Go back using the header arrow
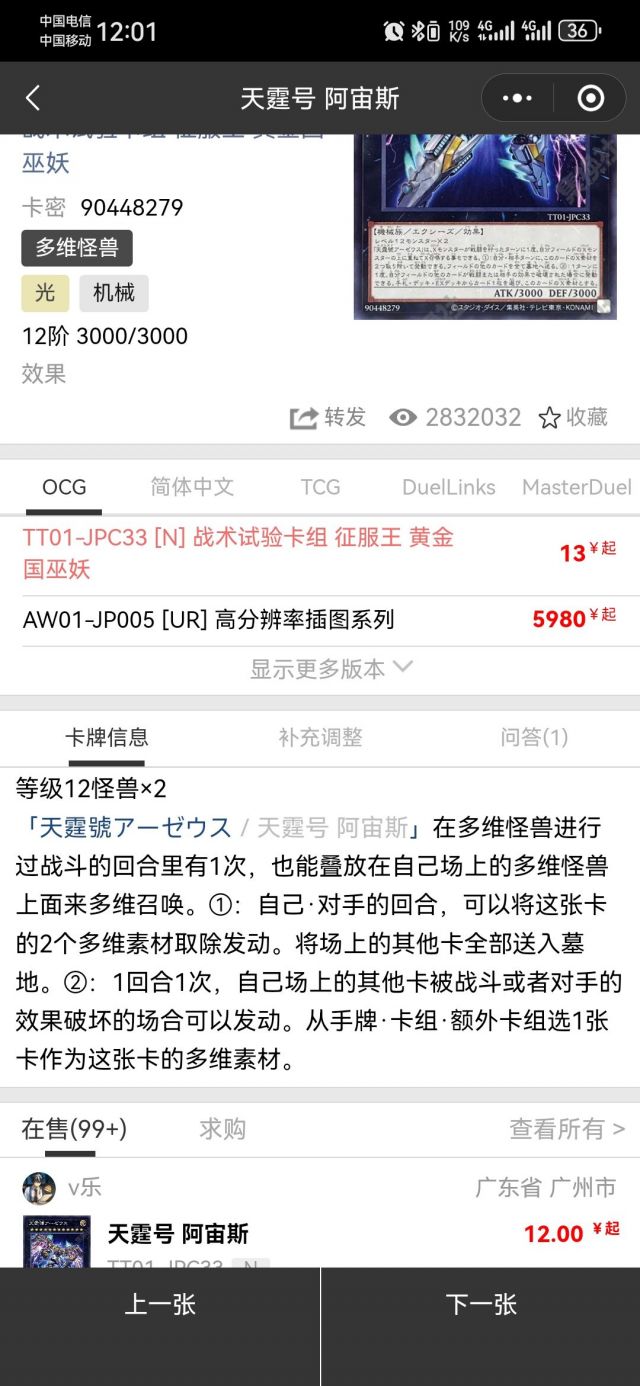 pyautogui.click(x=33, y=98)
